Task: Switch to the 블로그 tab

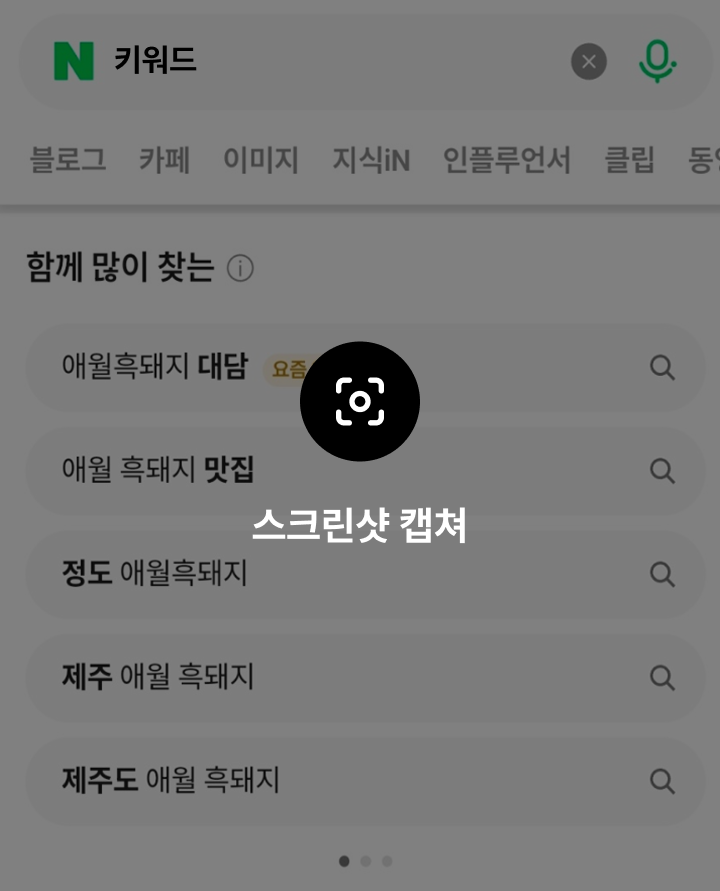Action: 68,159
